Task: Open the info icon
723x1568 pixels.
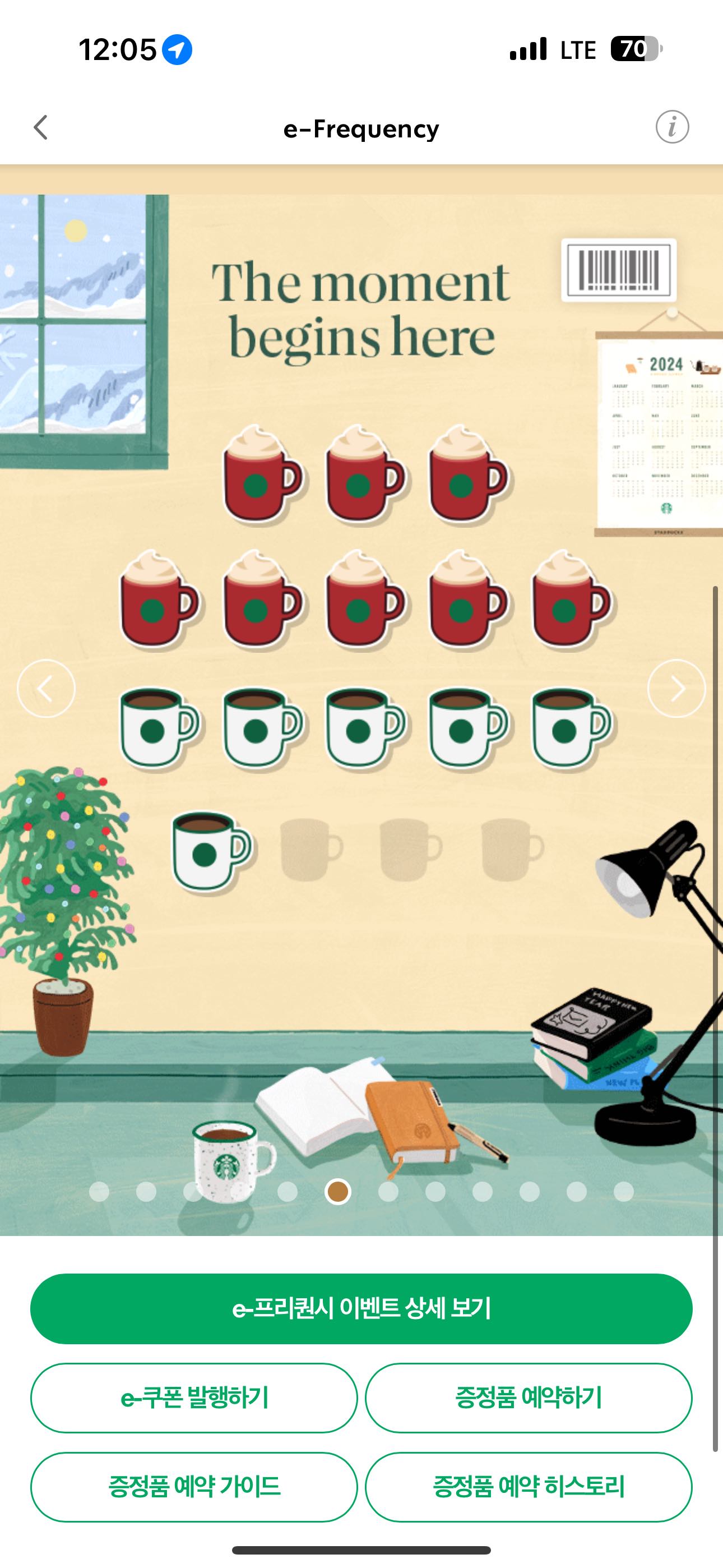Action: coord(672,127)
